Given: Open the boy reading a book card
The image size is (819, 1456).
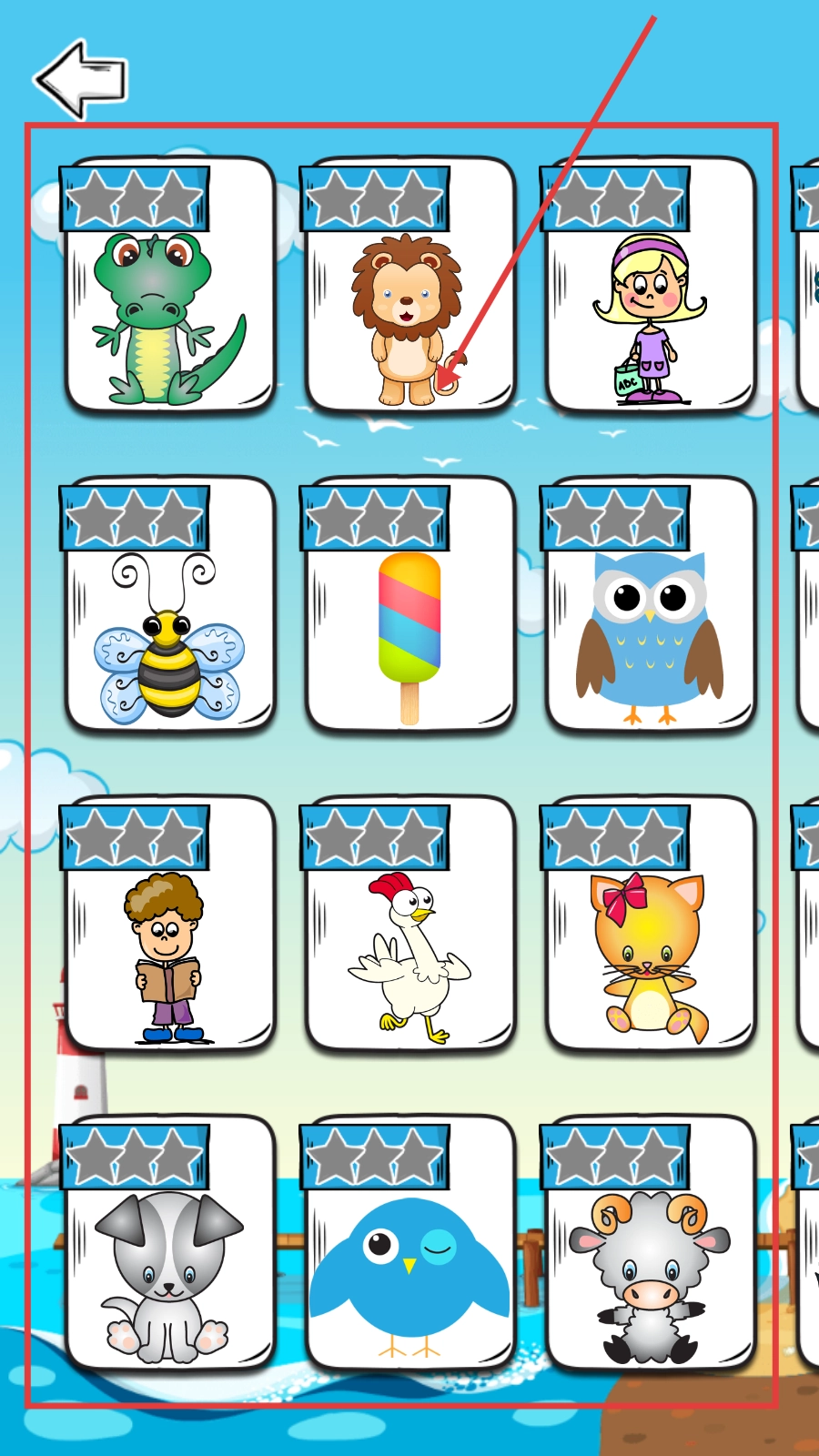Looking at the screenshot, I should pyautogui.click(x=169, y=937).
